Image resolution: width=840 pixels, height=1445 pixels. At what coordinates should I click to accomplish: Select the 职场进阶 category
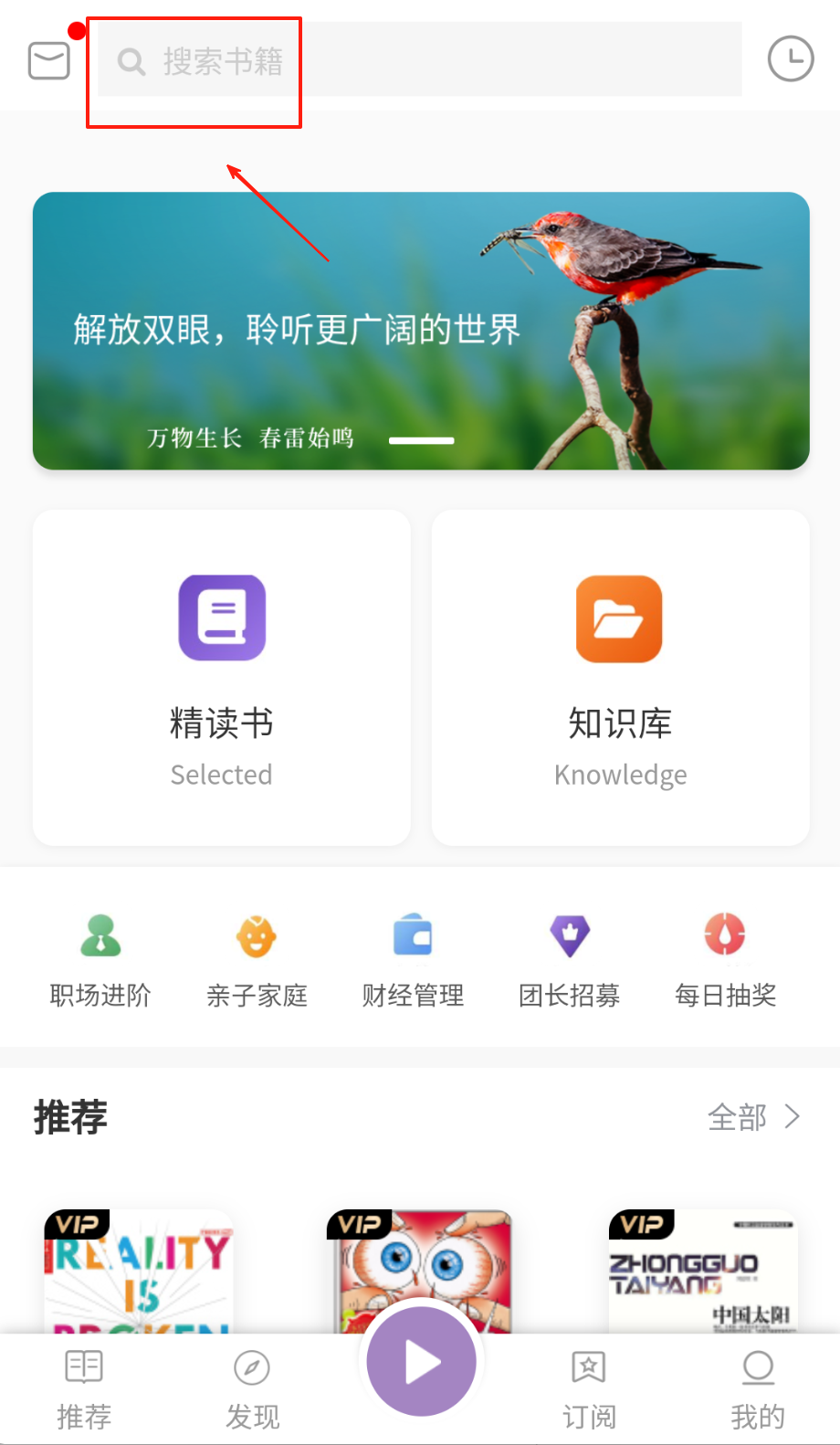[x=100, y=959]
